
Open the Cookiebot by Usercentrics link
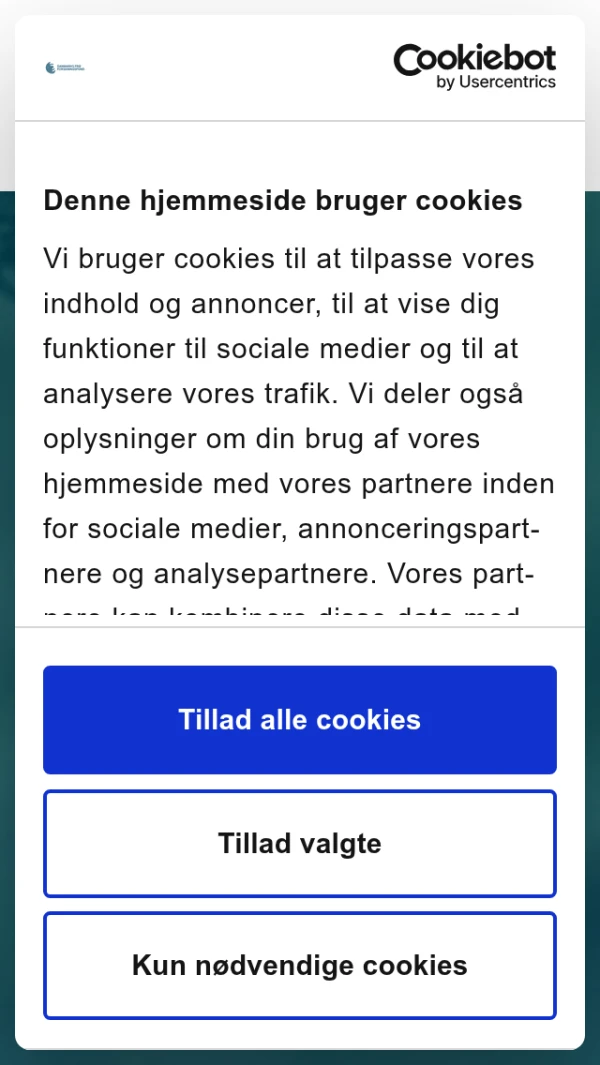tap(475, 67)
